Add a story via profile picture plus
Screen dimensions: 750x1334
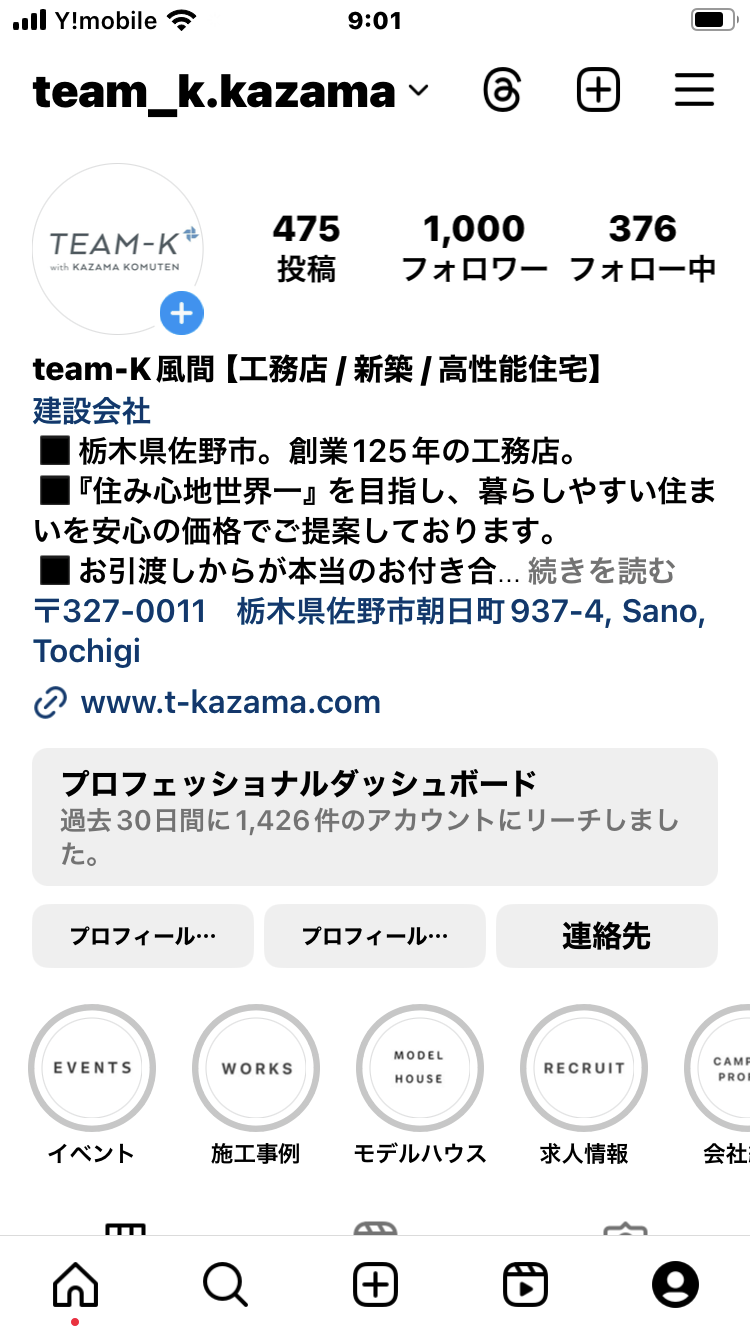tap(181, 314)
